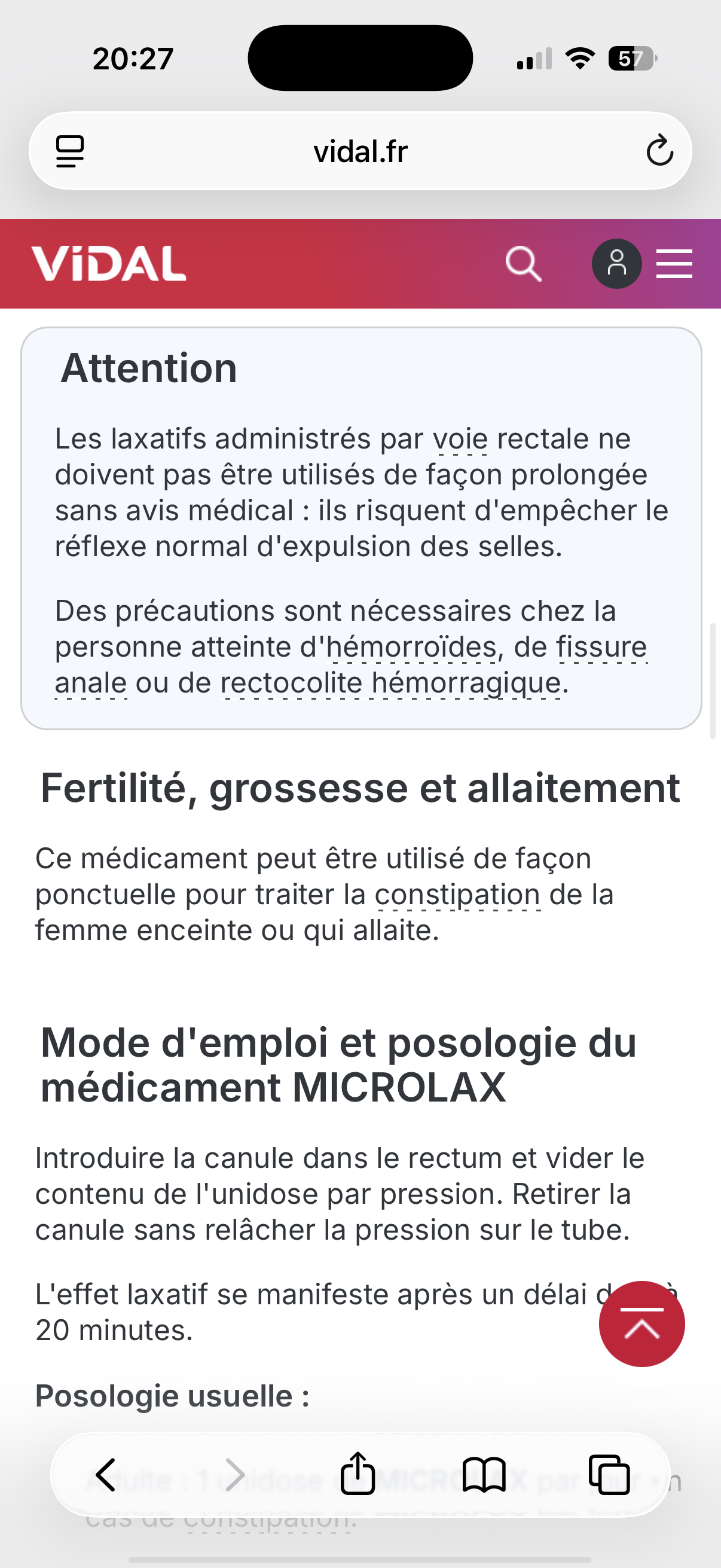Open the page settings icon in address bar
721x1568 pixels.
[x=70, y=151]
